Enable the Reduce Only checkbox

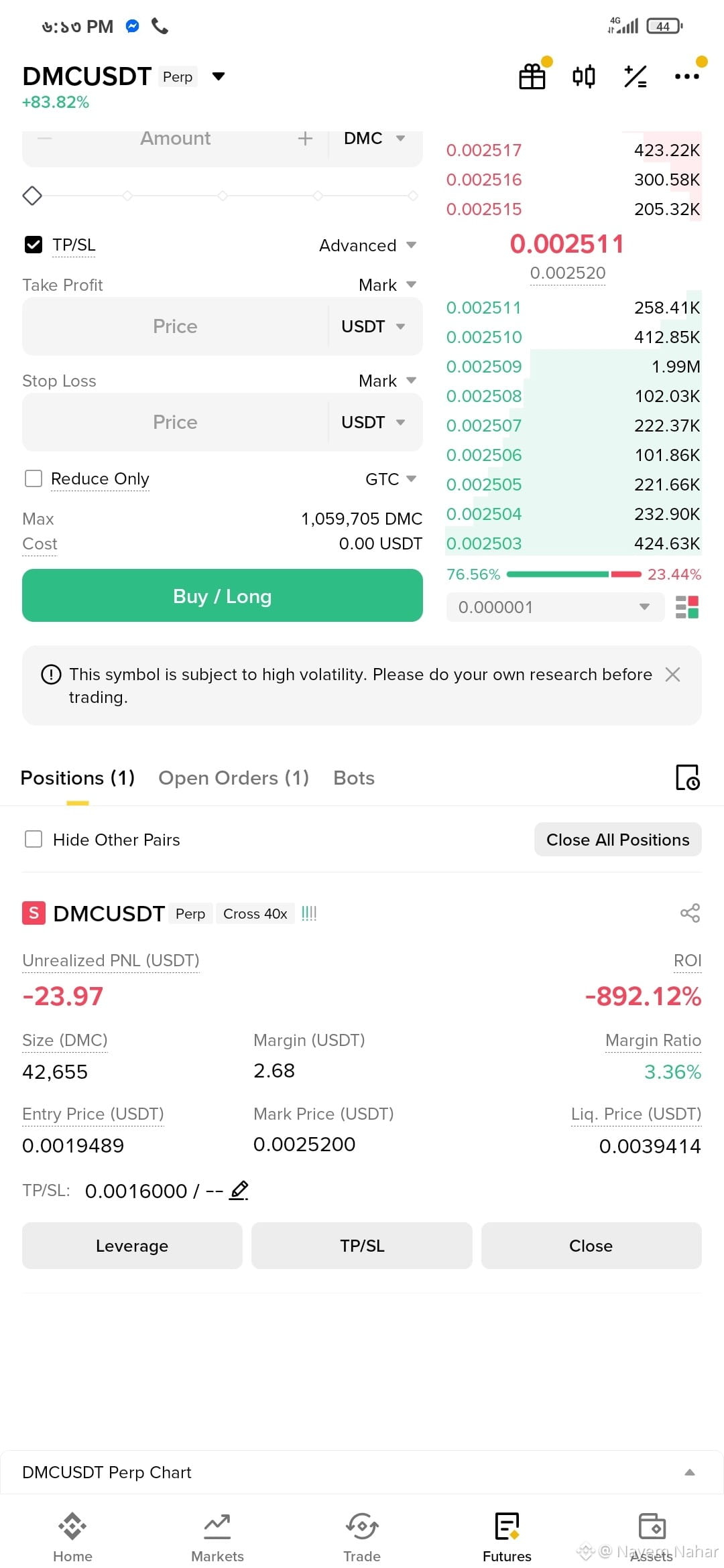34,478
